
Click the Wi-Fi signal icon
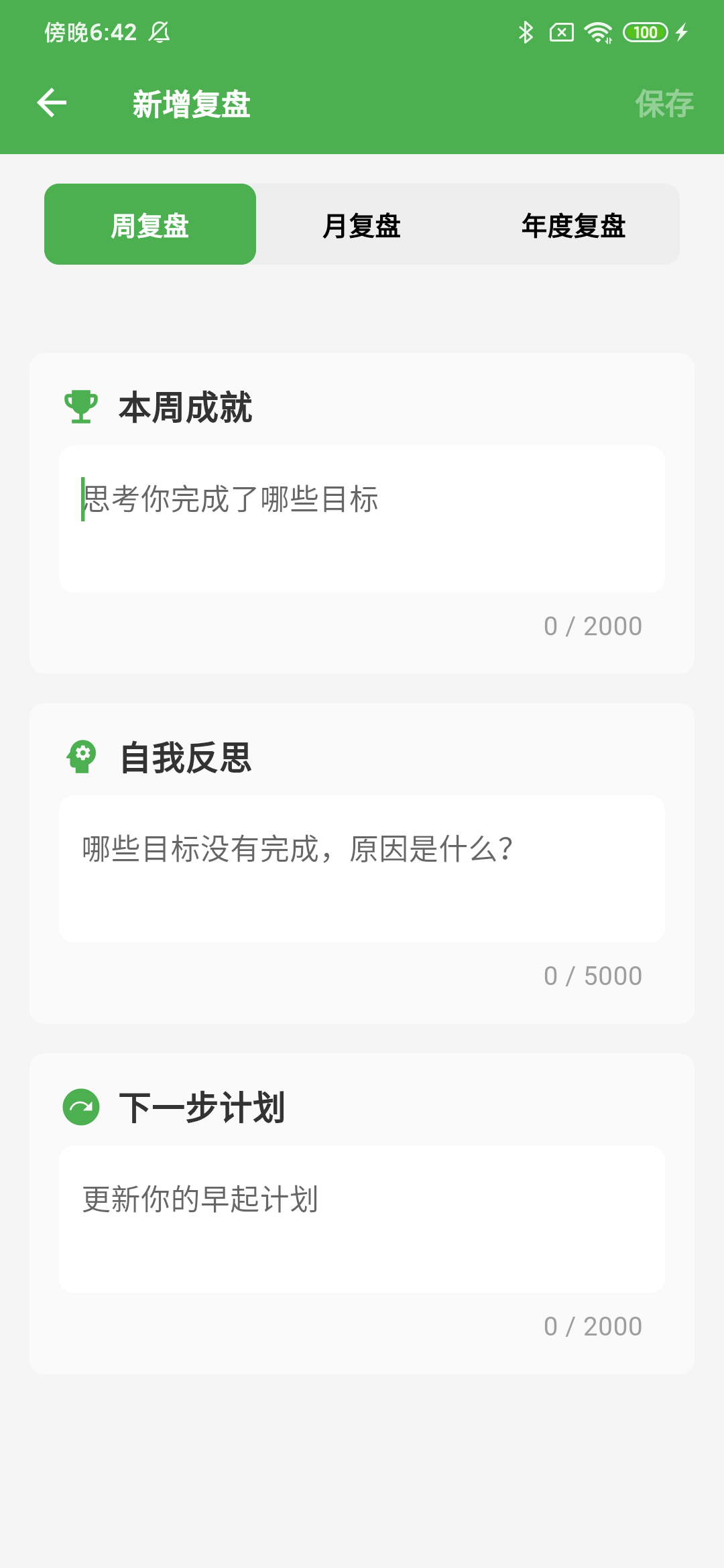tap(599, 31)
